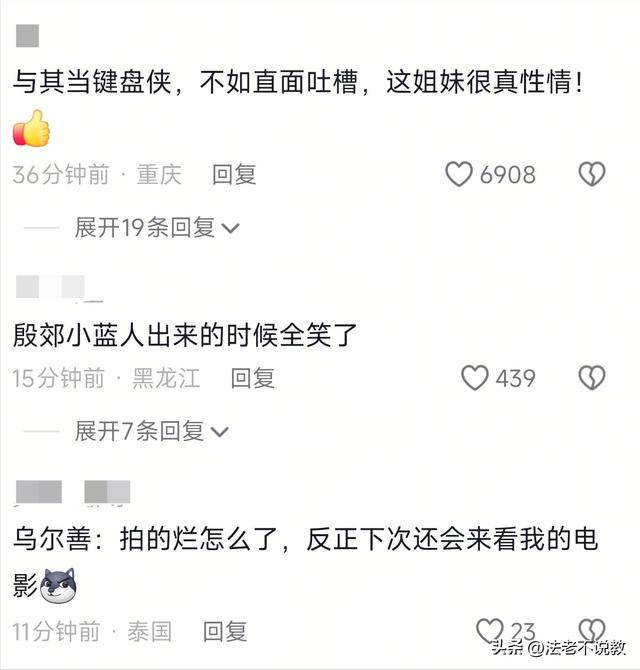The width and height of the screenshot is (640, 670).
Task: Dislike the 泰国 comment
Action: [x=592, y=630]
